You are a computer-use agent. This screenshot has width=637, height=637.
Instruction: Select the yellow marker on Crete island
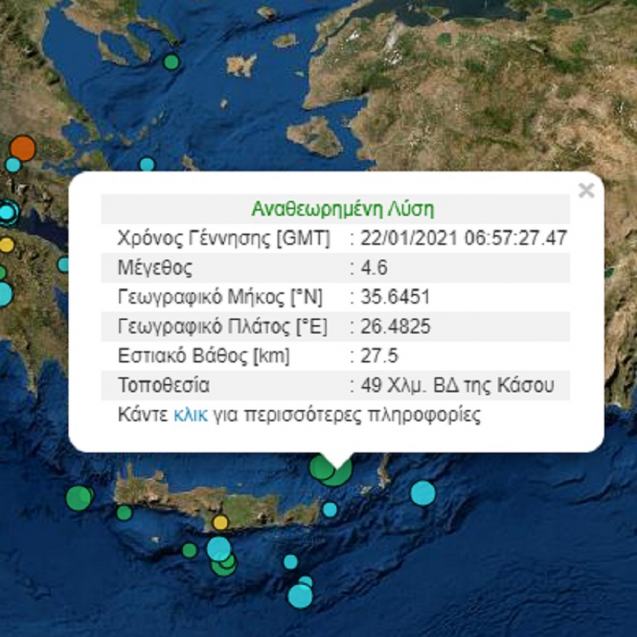click(220, 522)
